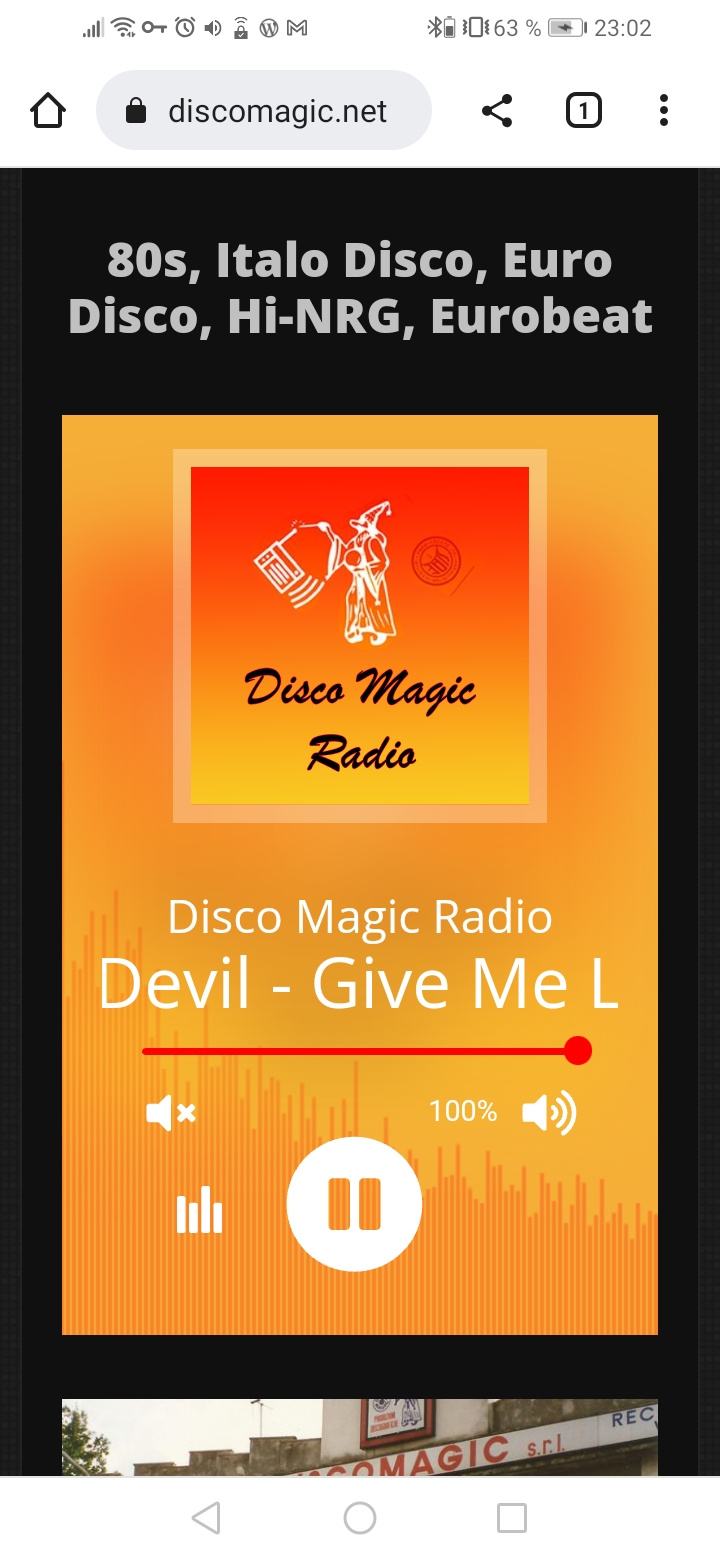The image size is (720, 1560).
Task: Open recent apps from the navigation bar
Action: [512, 1518]
